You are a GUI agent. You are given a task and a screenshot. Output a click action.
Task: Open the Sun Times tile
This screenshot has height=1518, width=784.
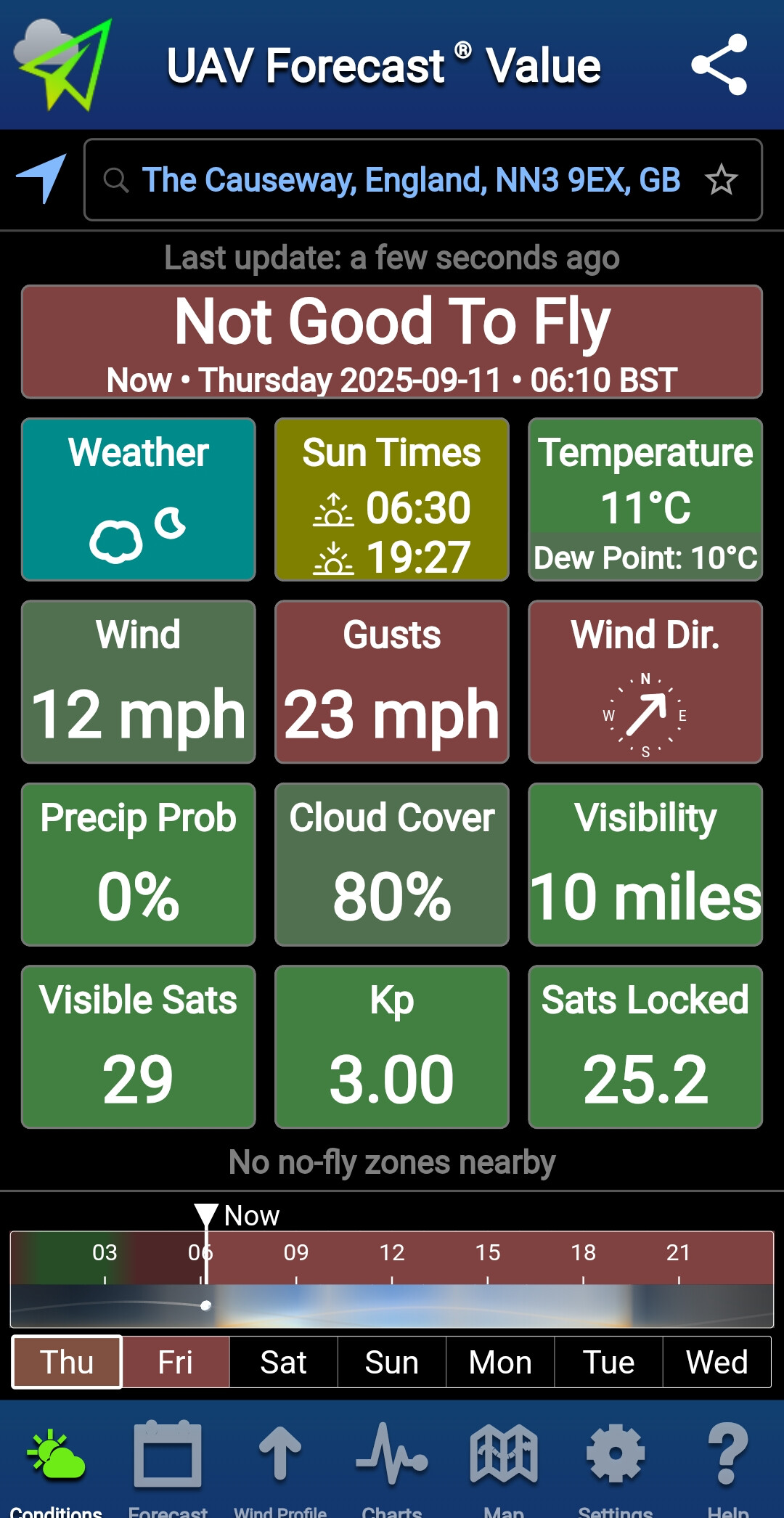pyautogui.click(x=392, y=499)
